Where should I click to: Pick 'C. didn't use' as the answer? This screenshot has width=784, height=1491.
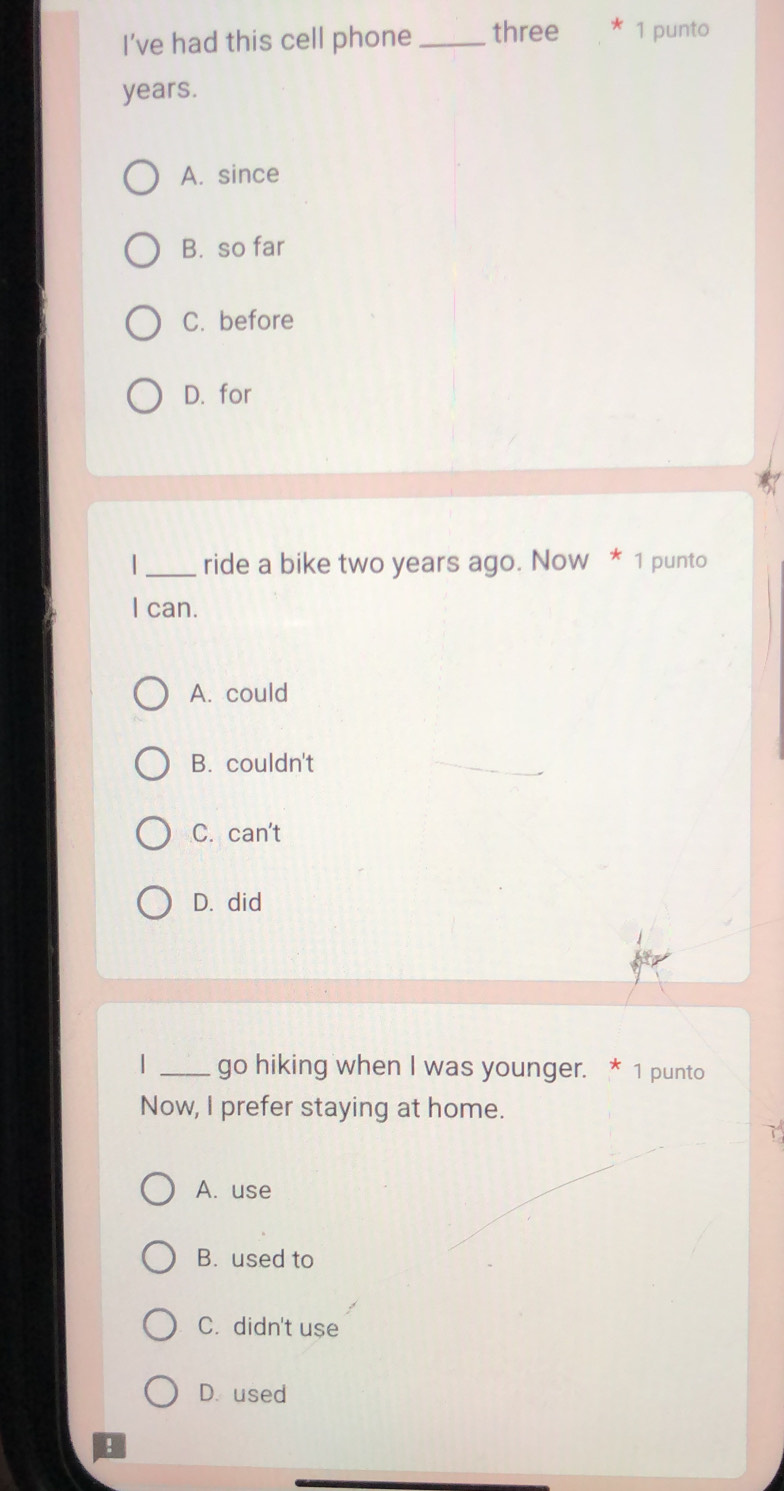point(159,1329)
